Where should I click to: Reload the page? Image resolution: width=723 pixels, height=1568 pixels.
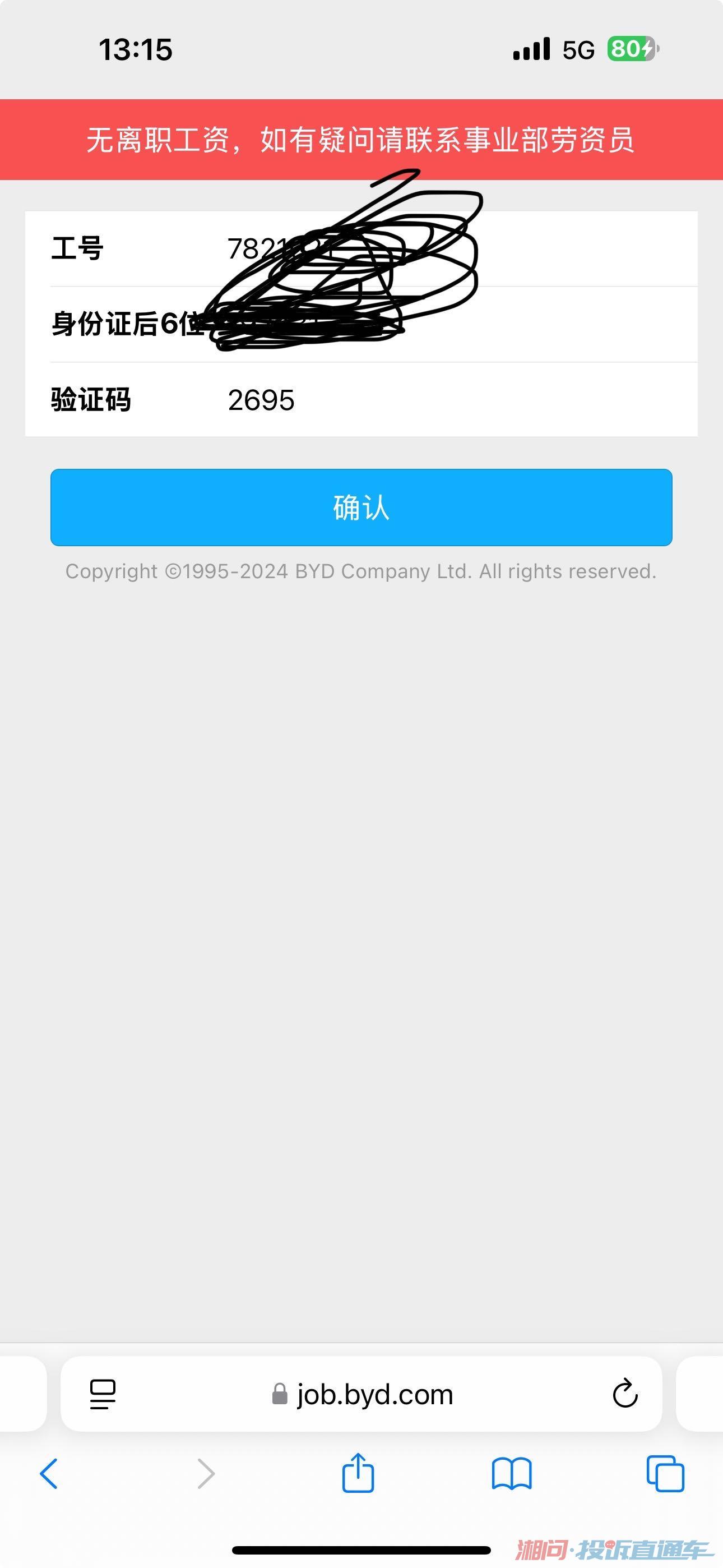pyautogui.click(x=625, y=1393)
